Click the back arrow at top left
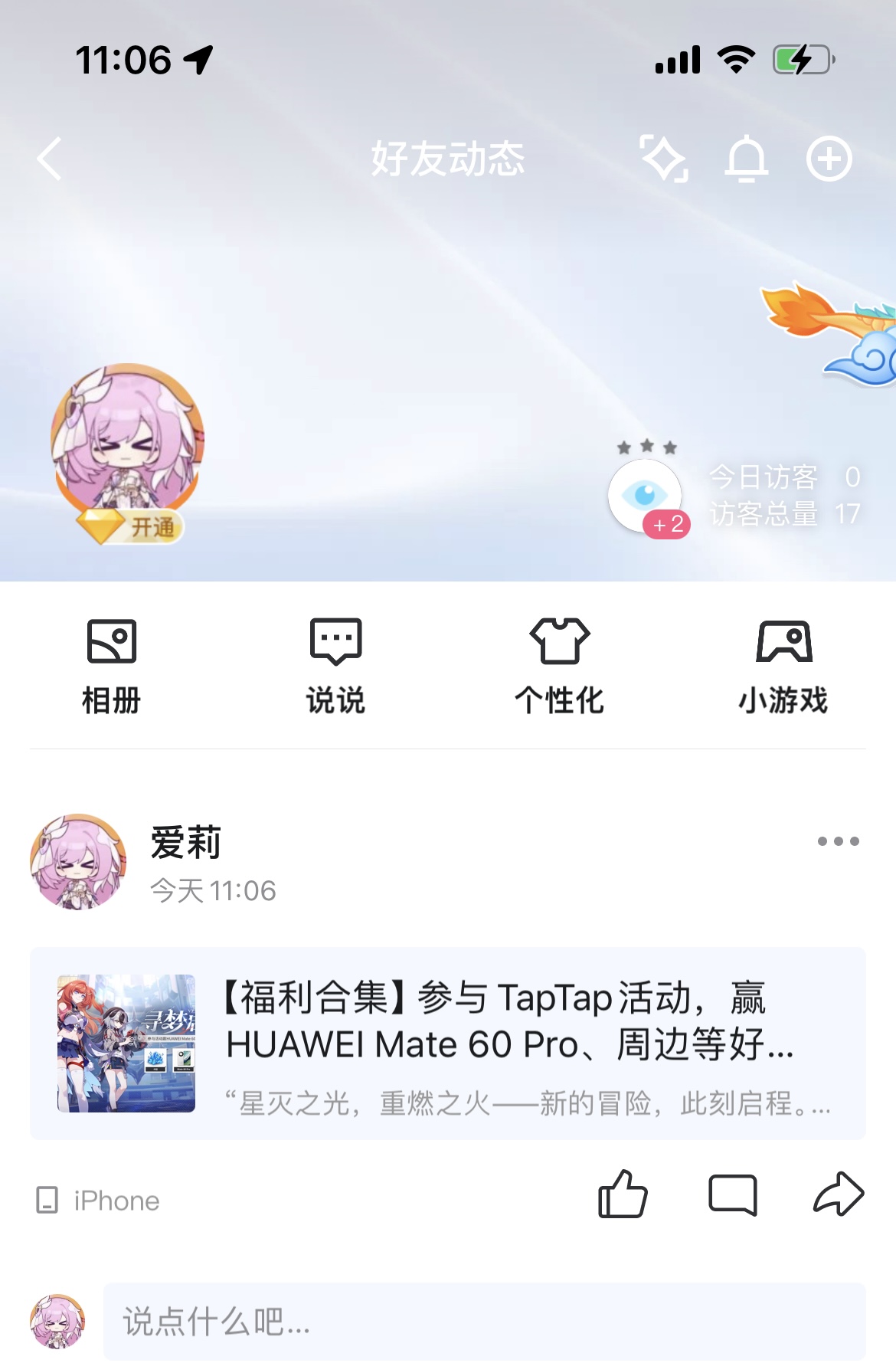The height and width of the screenshot is (1363, 896). click(49, 159)
